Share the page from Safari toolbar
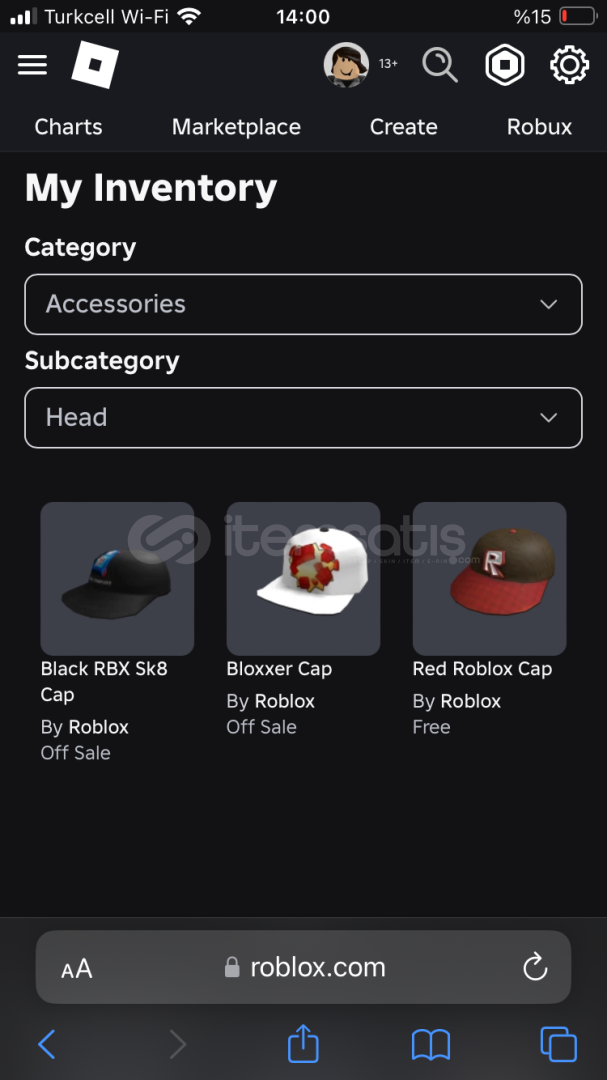 click(x=303, y=1043)
